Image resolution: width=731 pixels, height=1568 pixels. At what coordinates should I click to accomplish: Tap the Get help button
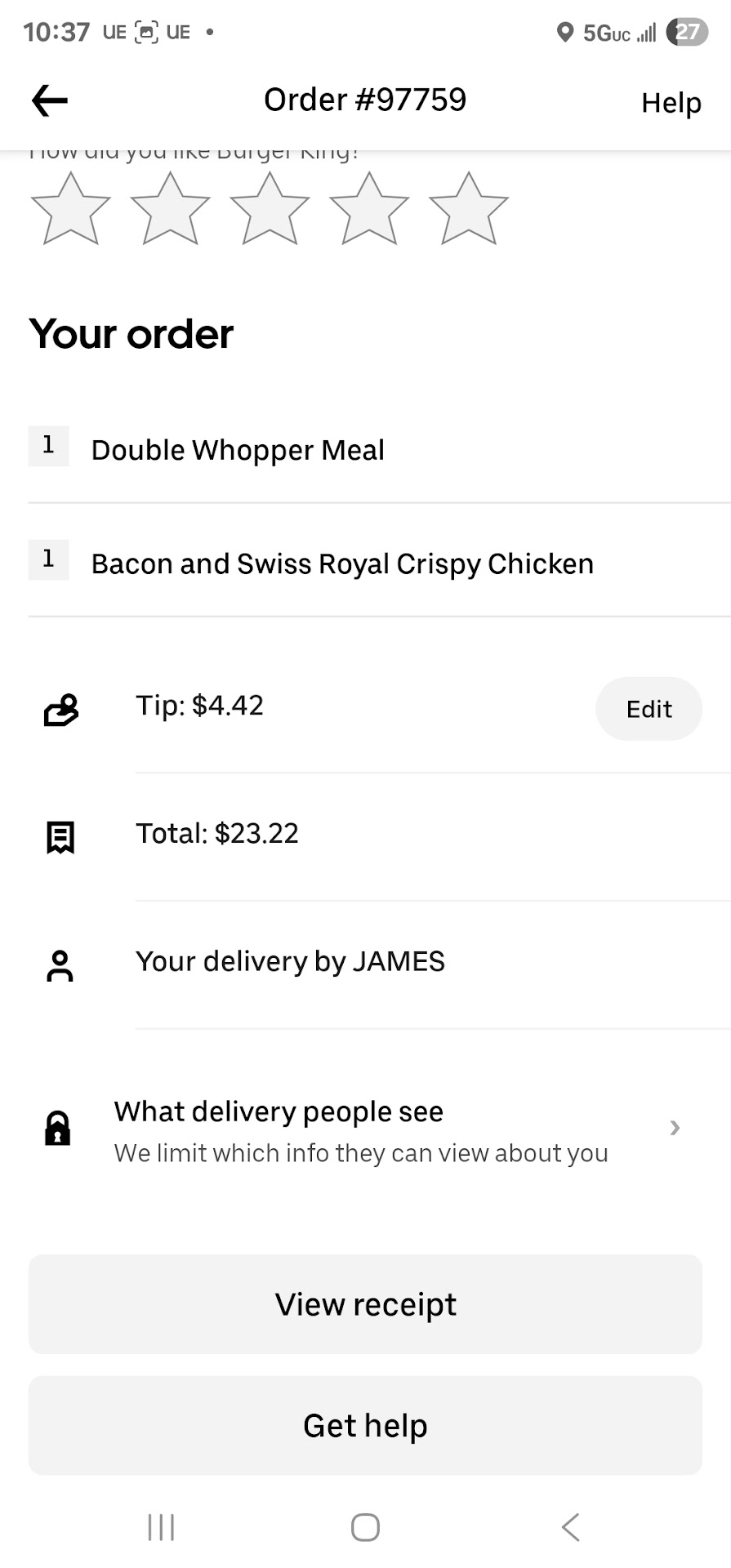point(365,1426)
